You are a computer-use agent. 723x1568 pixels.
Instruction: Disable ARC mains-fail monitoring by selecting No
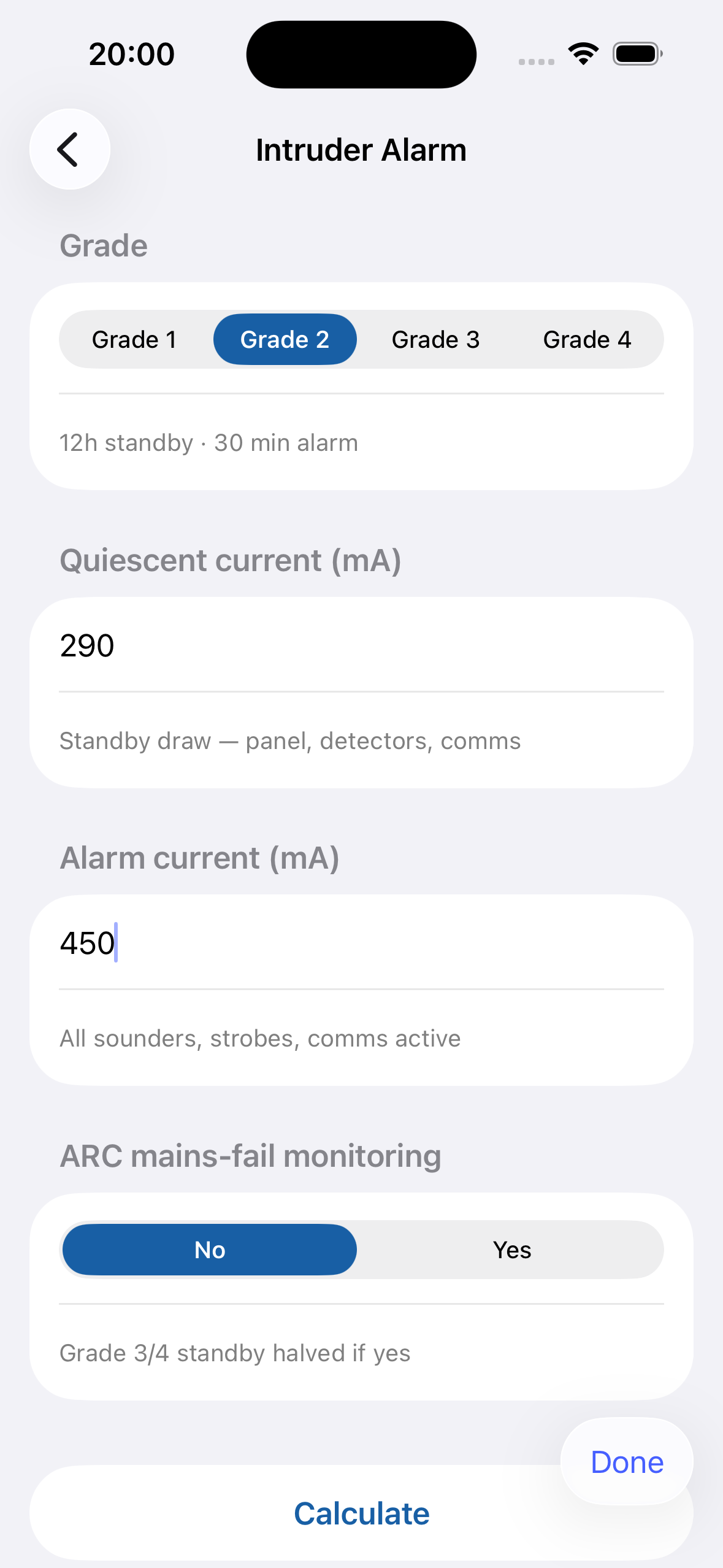click(x=209, y=1249)
